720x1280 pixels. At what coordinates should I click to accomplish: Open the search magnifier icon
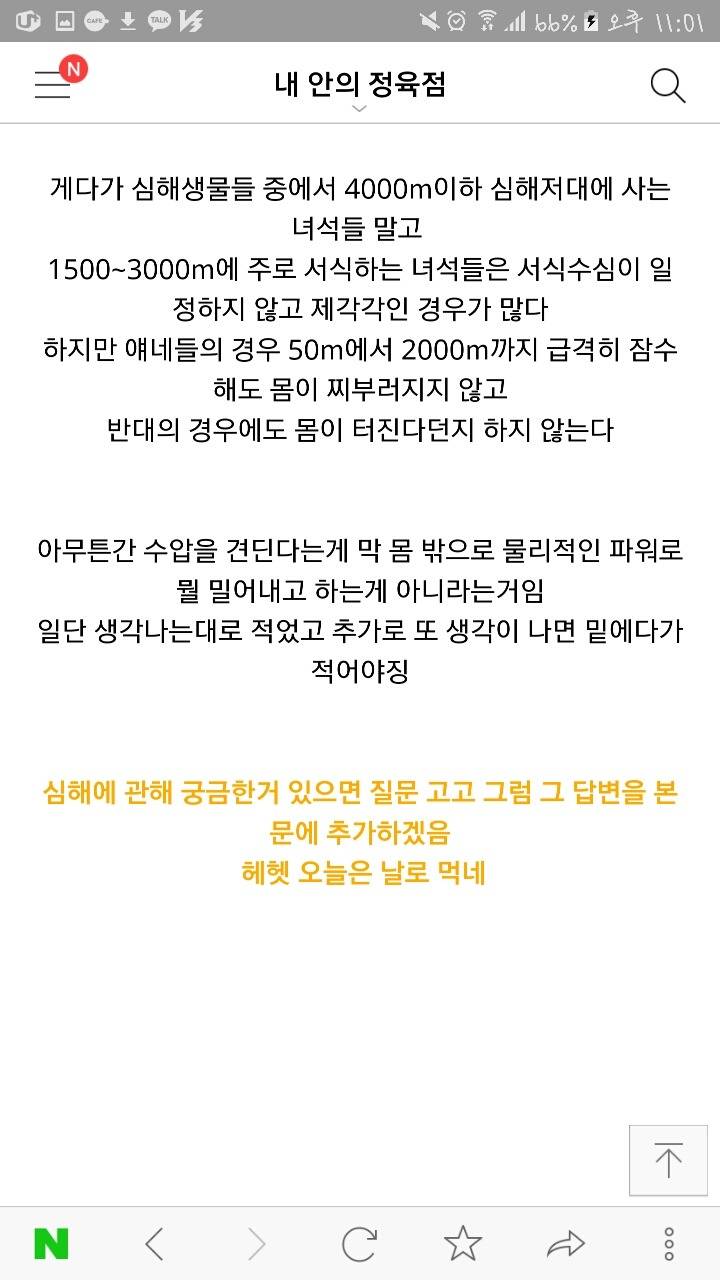(667, 85)
